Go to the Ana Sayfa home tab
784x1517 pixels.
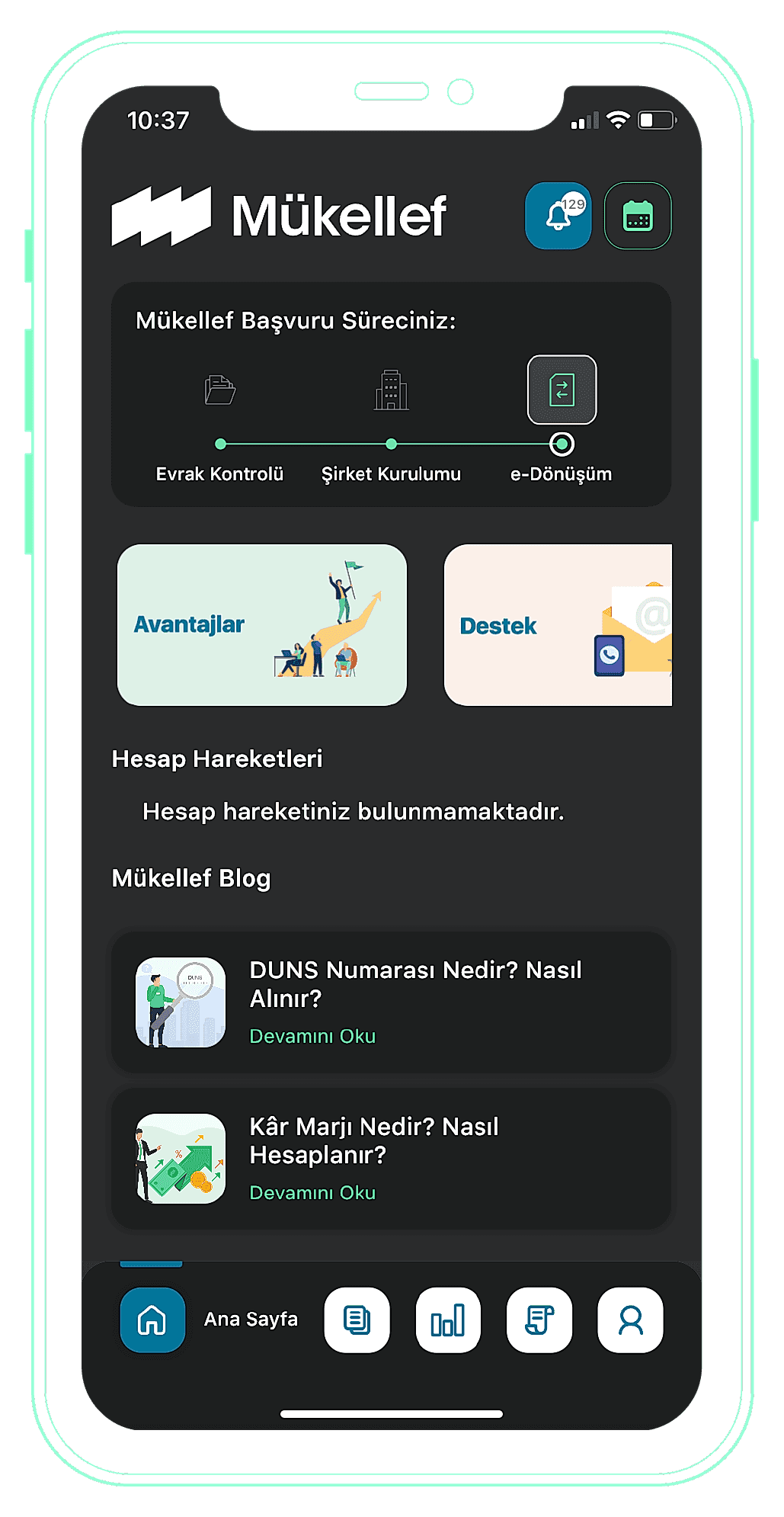[x=152, y=1320]
